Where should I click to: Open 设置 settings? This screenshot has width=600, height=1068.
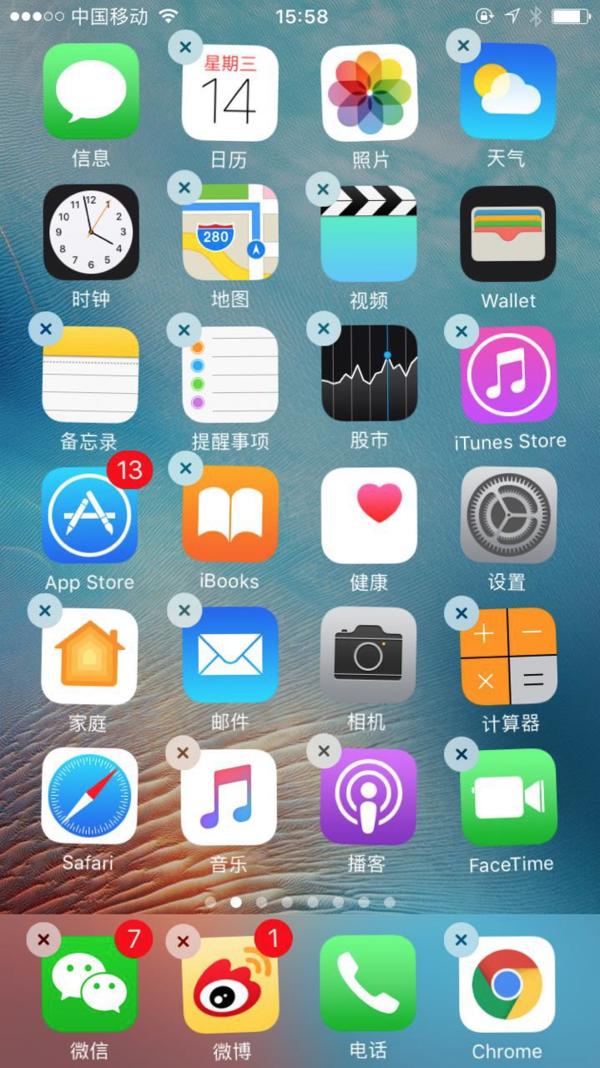tap(508, 515)
